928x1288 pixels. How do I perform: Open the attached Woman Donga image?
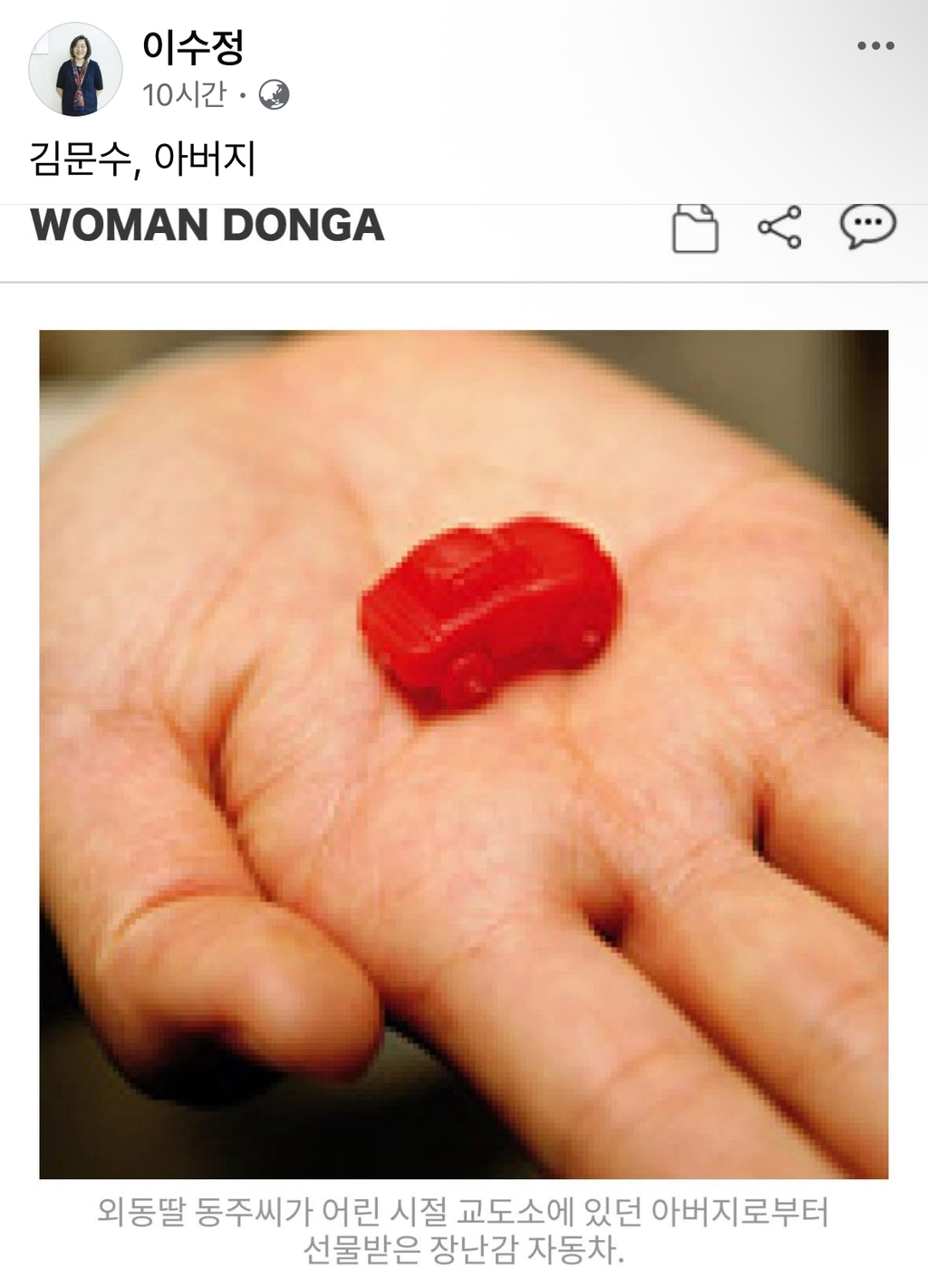click(463, 752)
